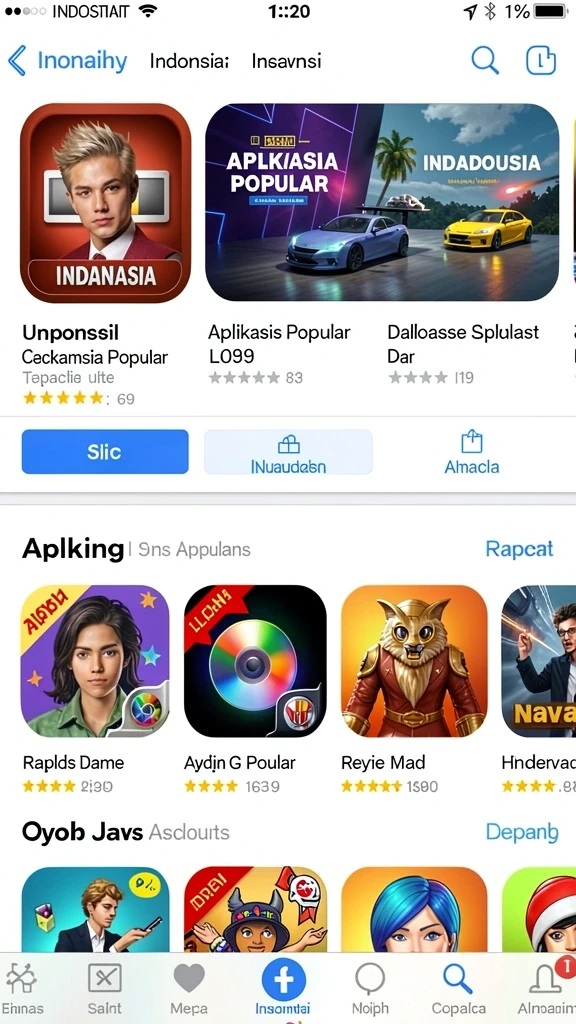Tap the blue Slic button

105,451
